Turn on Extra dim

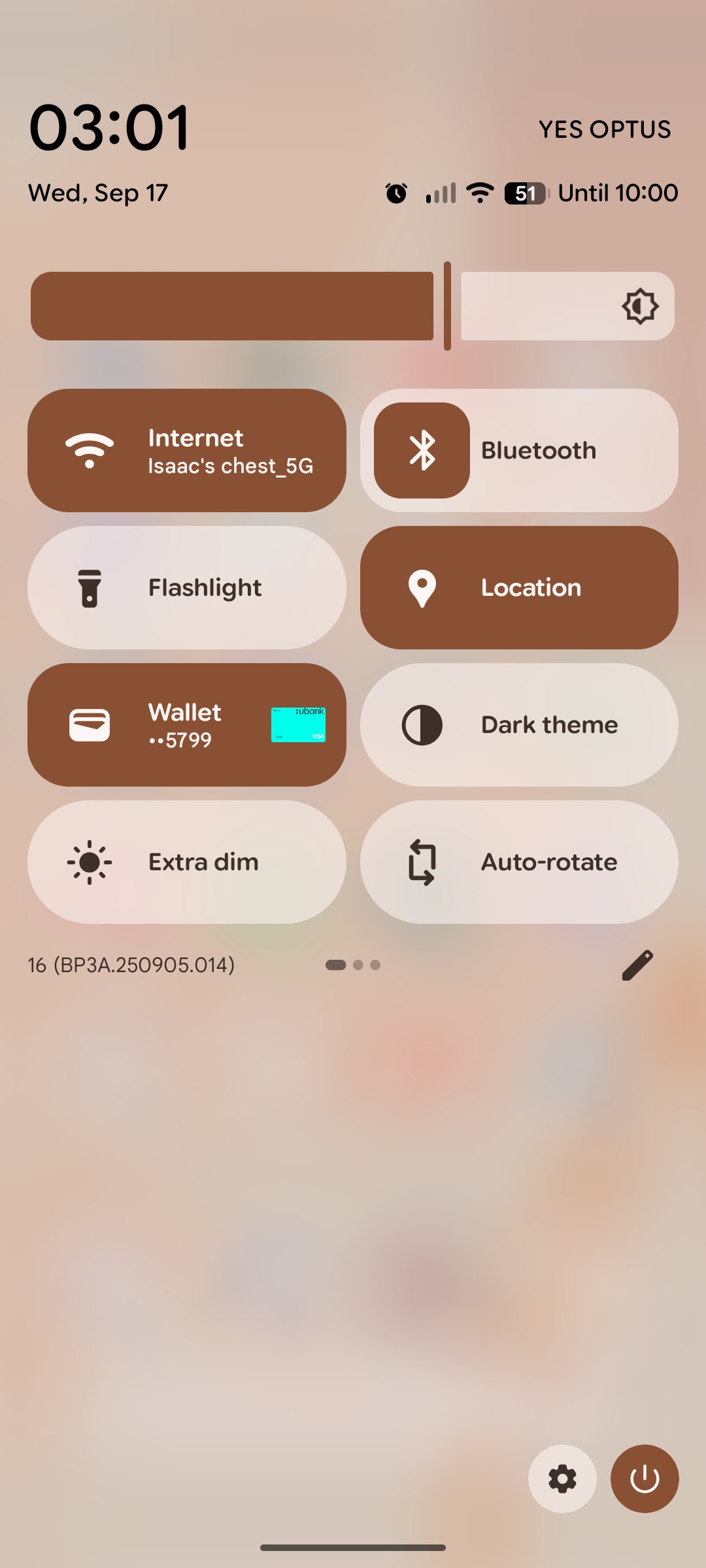(x=187, y=862)
